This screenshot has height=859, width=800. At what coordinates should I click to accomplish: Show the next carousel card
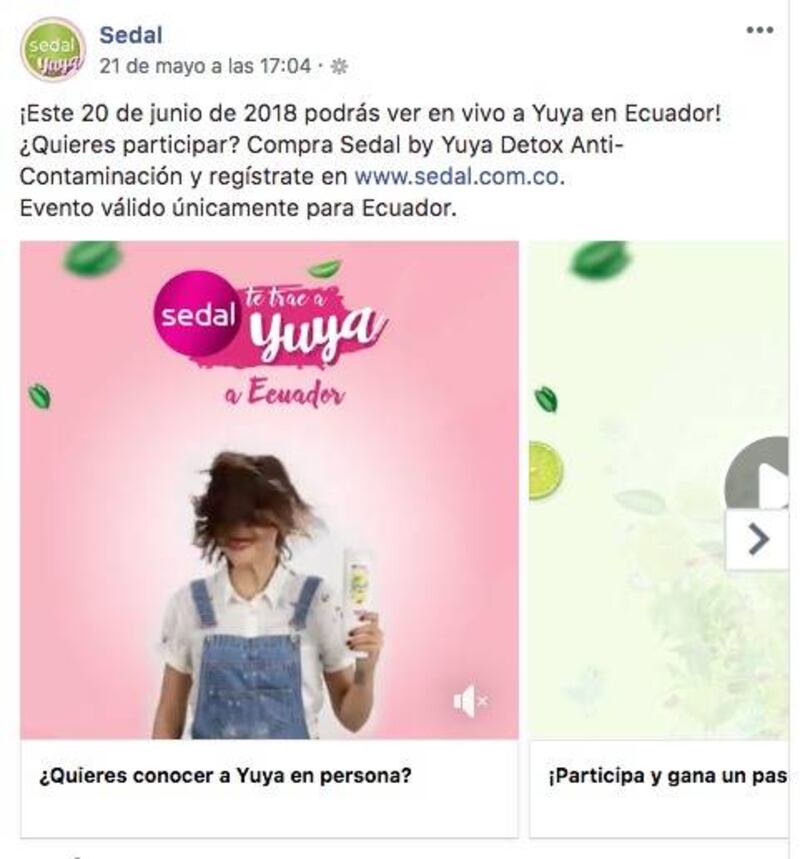[x=758, y=540]
